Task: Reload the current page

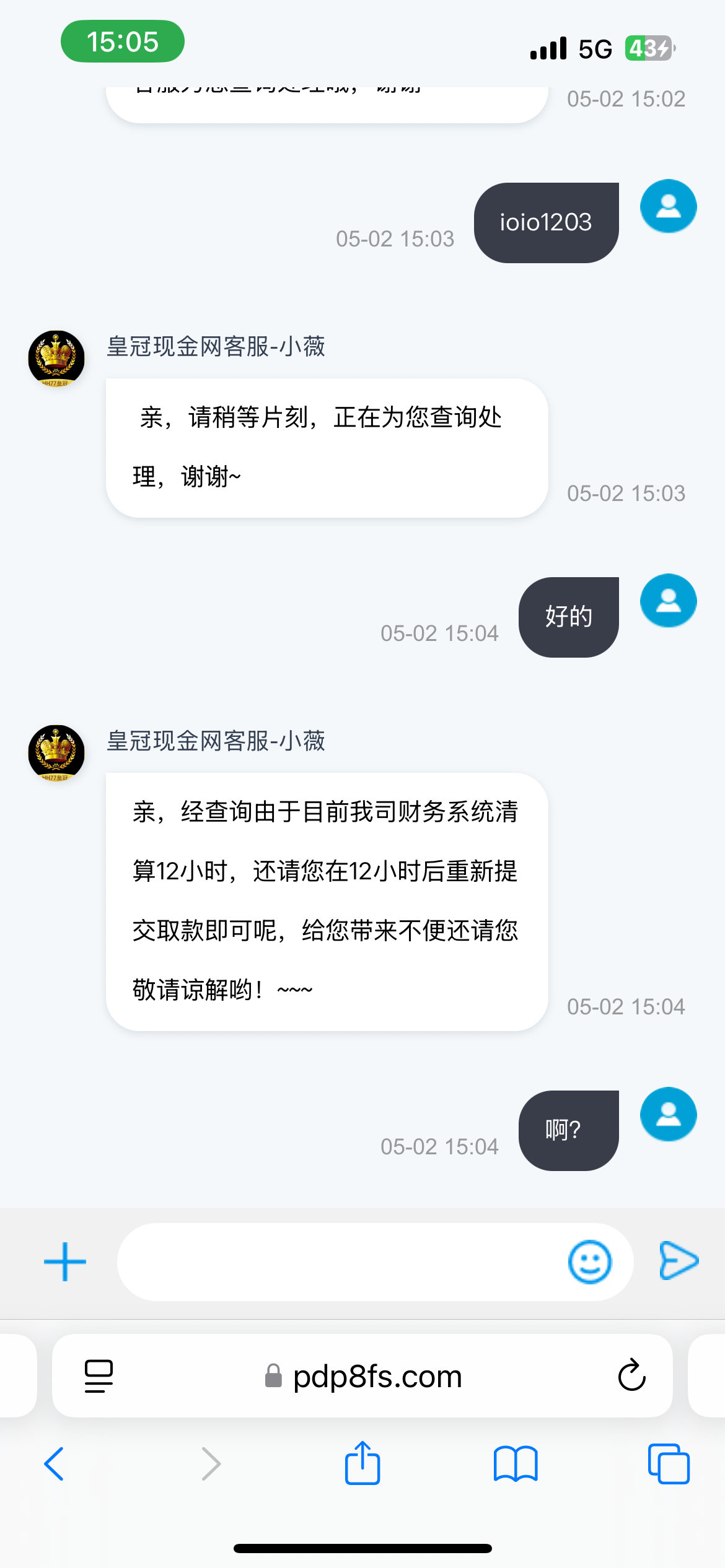Action: pos(631,1376)
